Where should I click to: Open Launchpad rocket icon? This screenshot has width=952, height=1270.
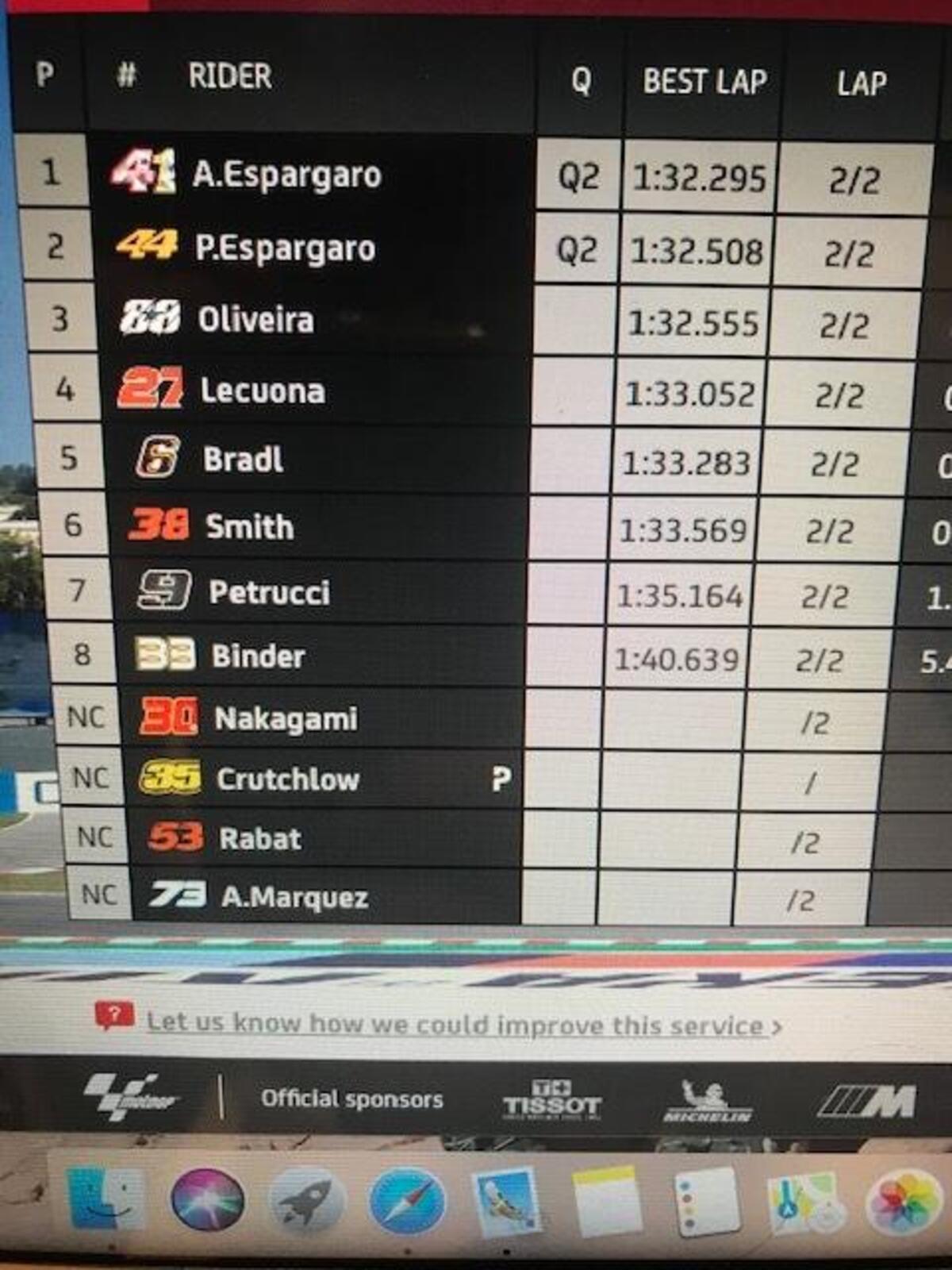coord(307,1202)
